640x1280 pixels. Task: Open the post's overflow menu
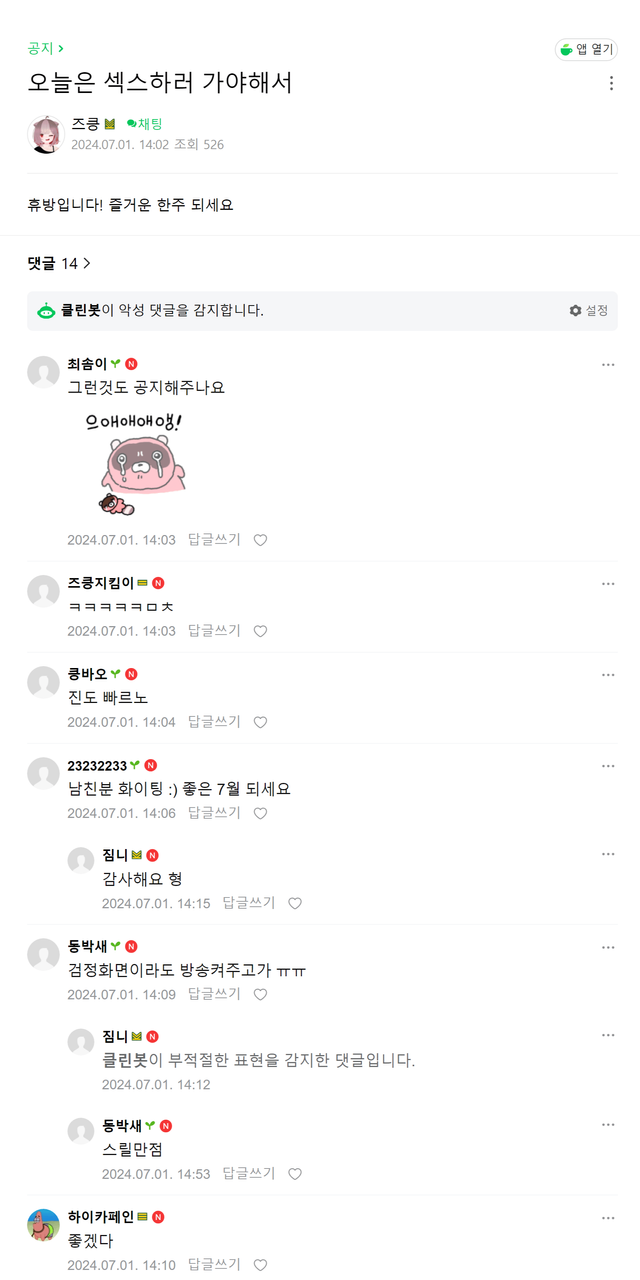point(611,83)
